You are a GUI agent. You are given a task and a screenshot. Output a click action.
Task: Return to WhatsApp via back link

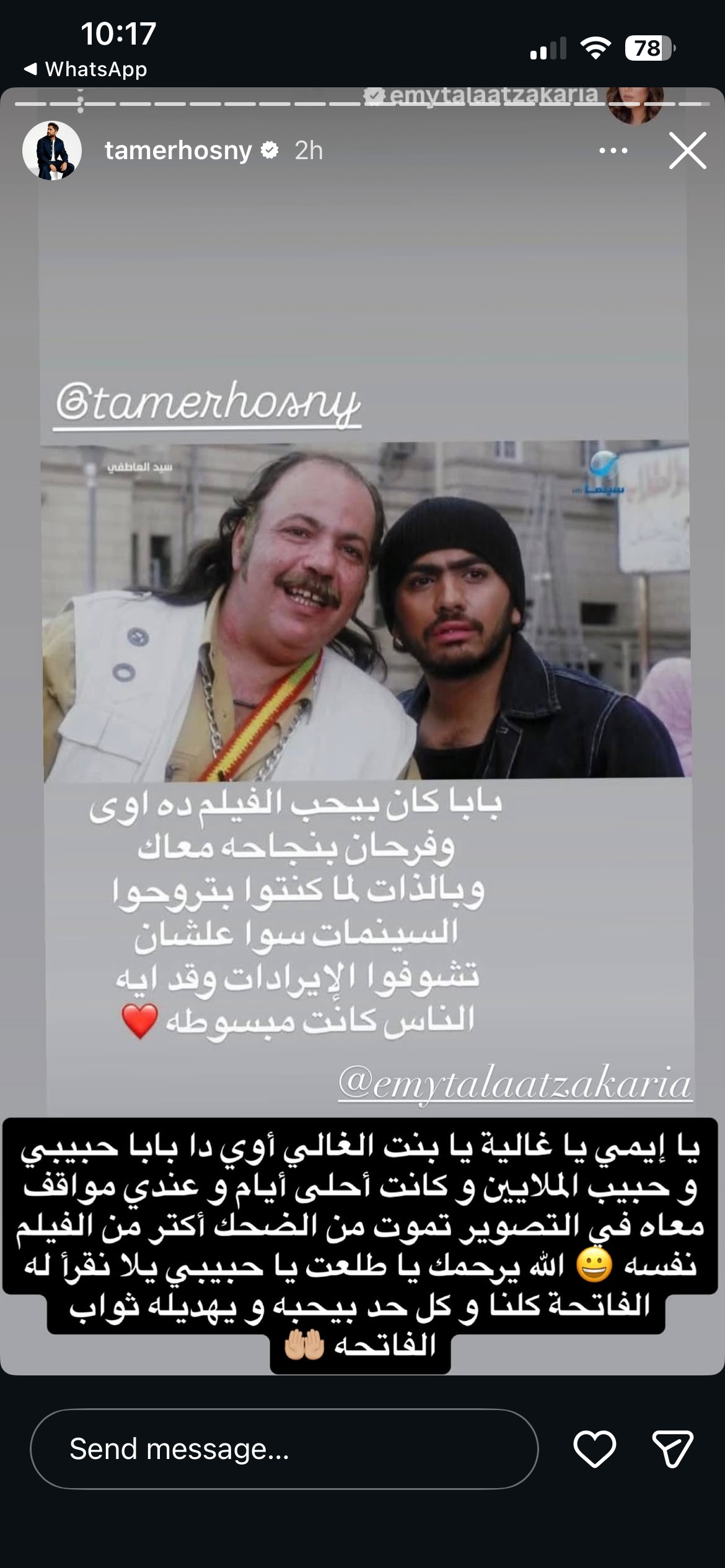click(x=86, y=69)
